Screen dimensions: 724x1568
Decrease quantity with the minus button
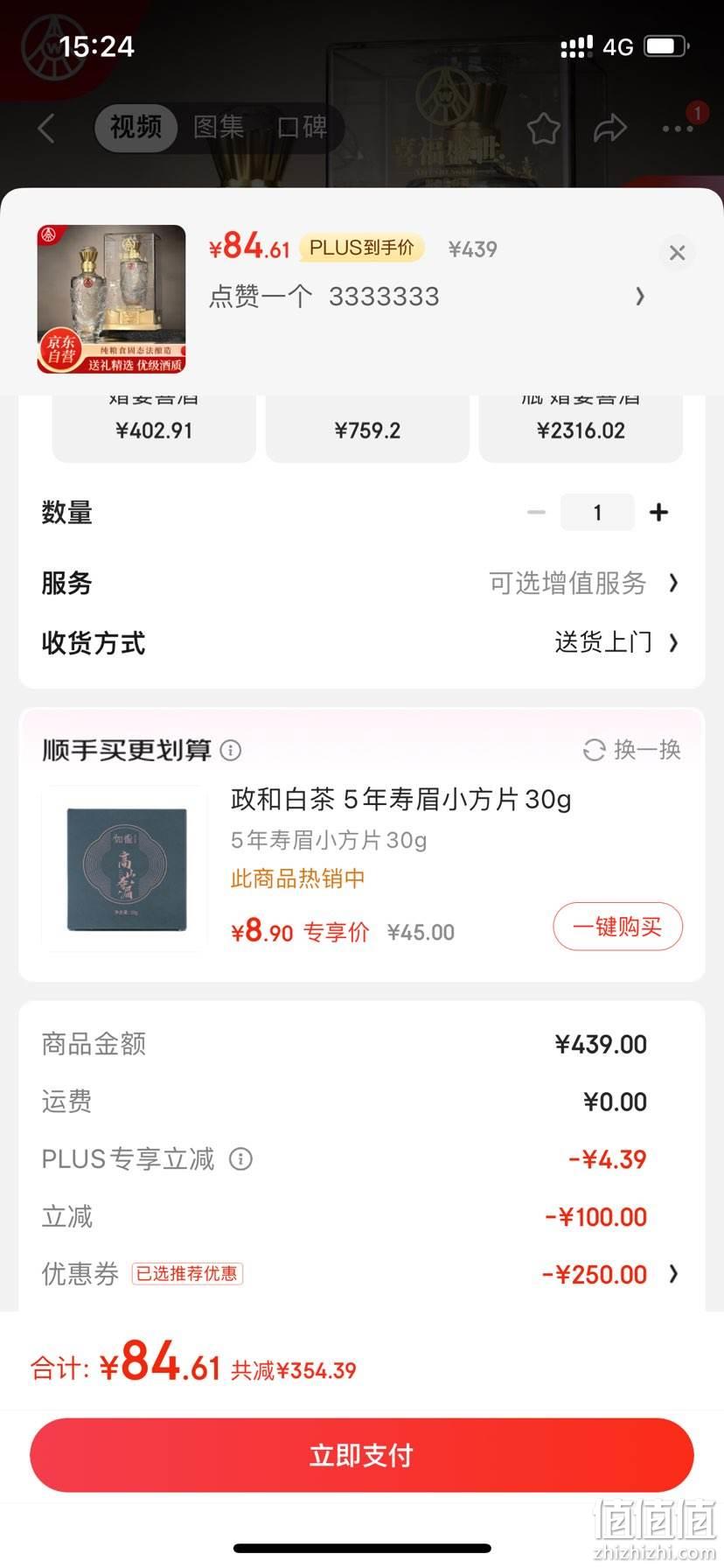click(537, 513)
